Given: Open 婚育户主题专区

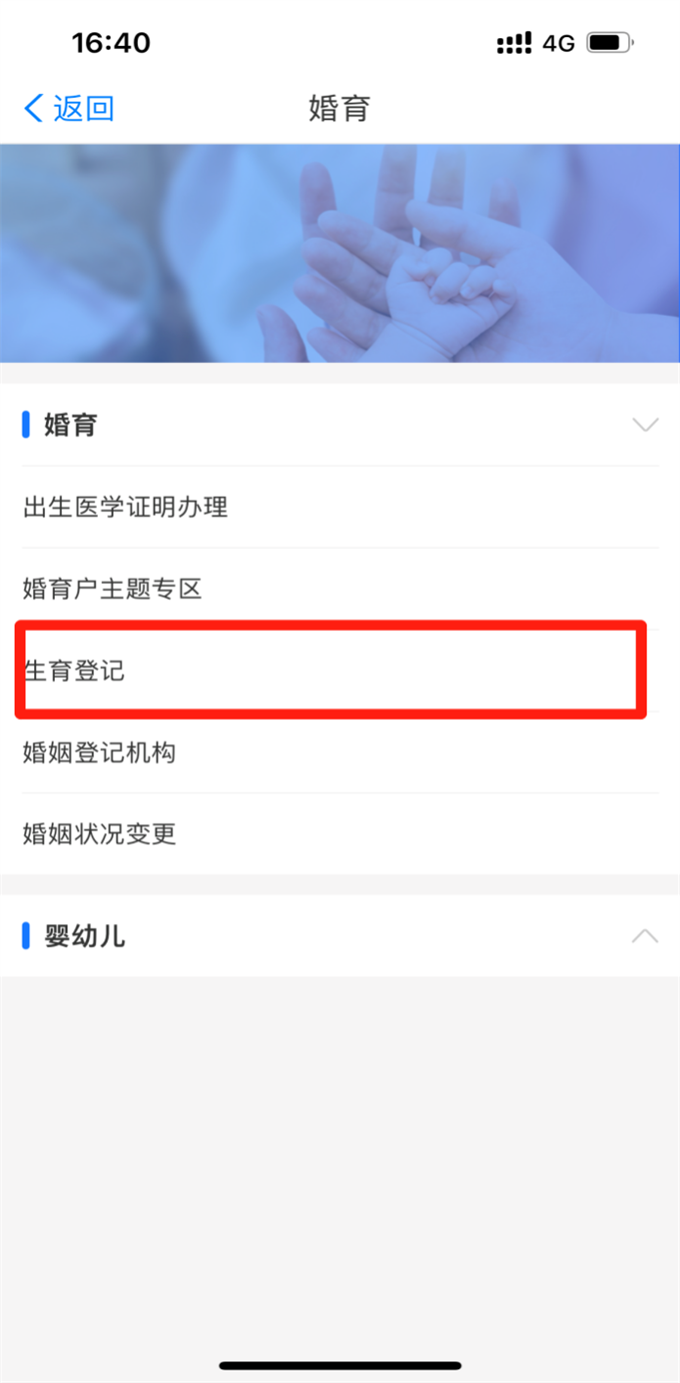Looking at the screenshot, I should (340, 589).
